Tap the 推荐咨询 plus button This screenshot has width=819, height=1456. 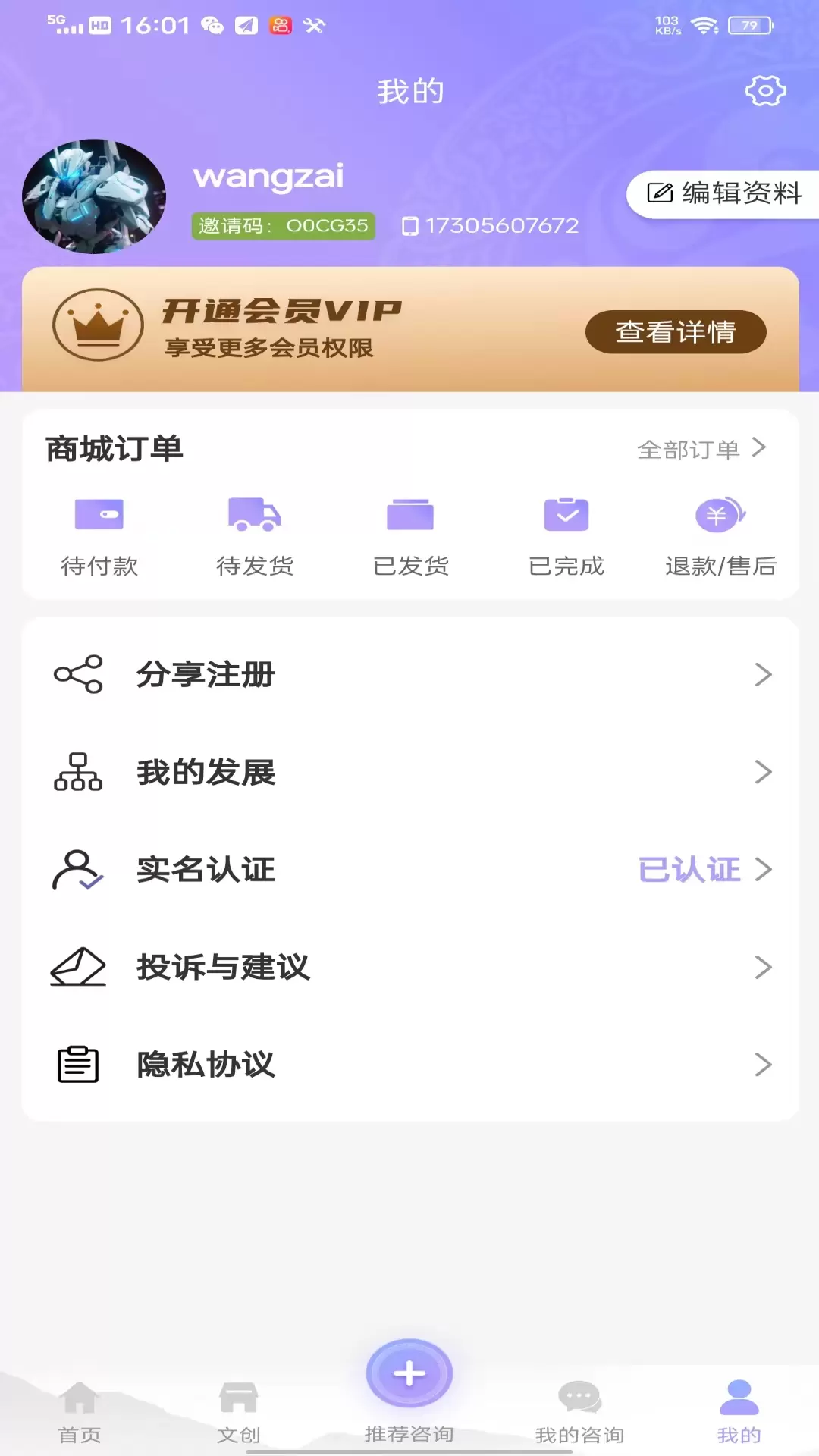[x=409, y=1373]
